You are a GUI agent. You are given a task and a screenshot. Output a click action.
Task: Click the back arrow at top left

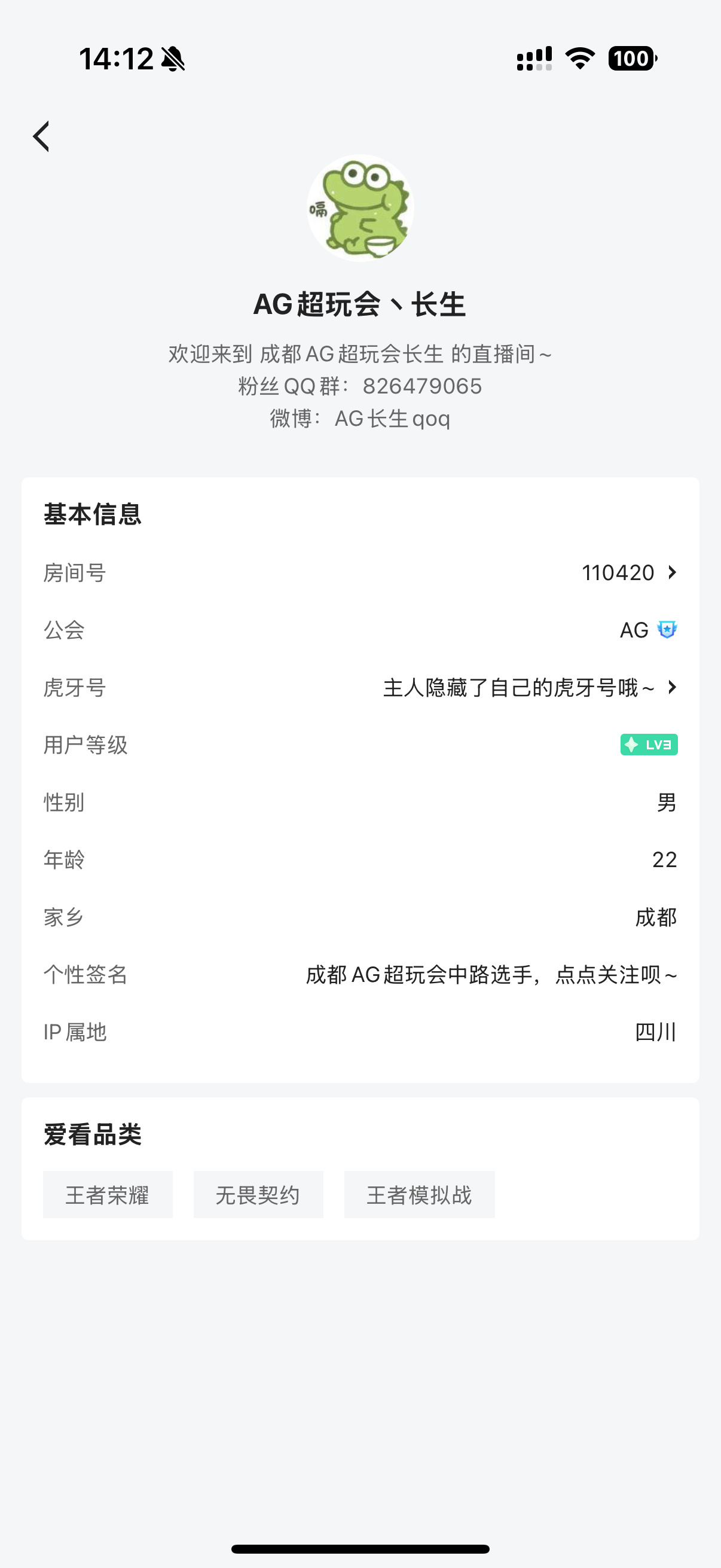41,135
